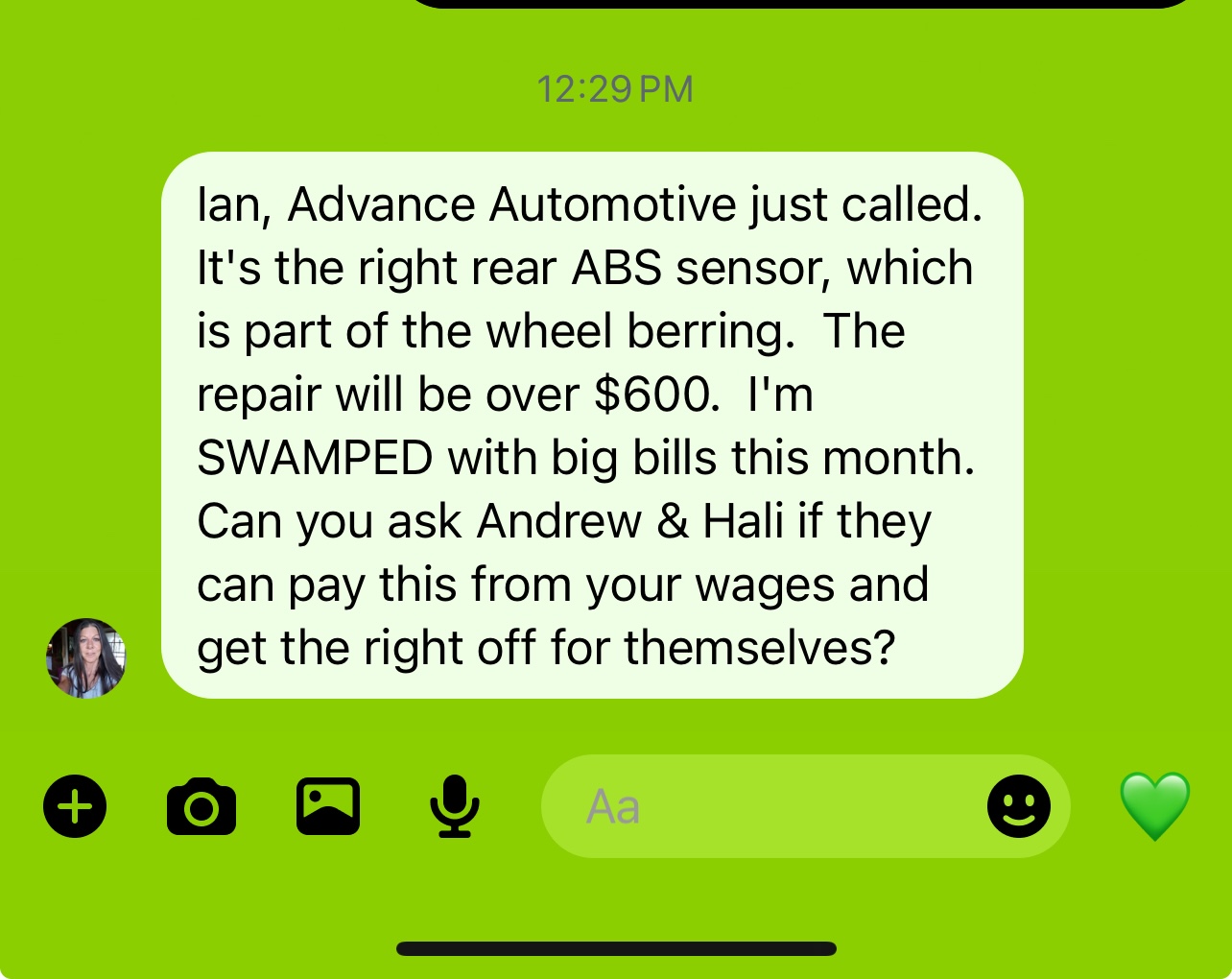Open the photo gallery picker

328,806
